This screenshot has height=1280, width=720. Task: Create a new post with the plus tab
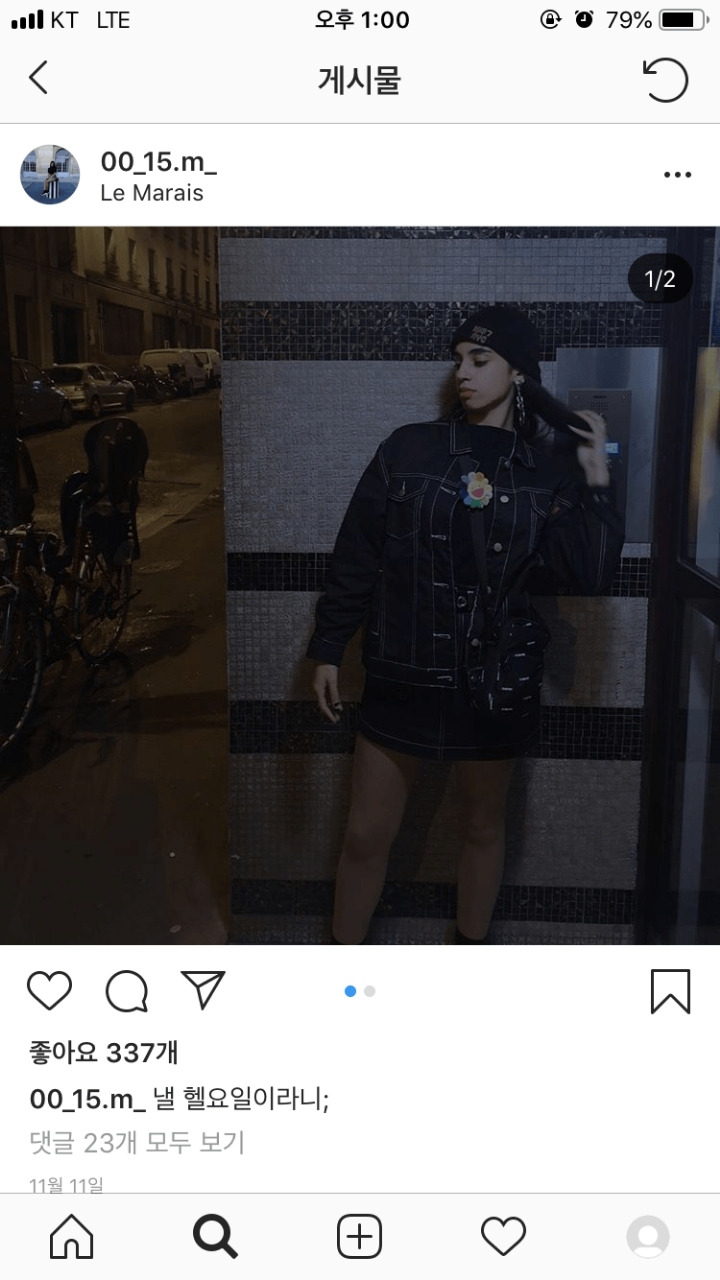click(360, 1237)
